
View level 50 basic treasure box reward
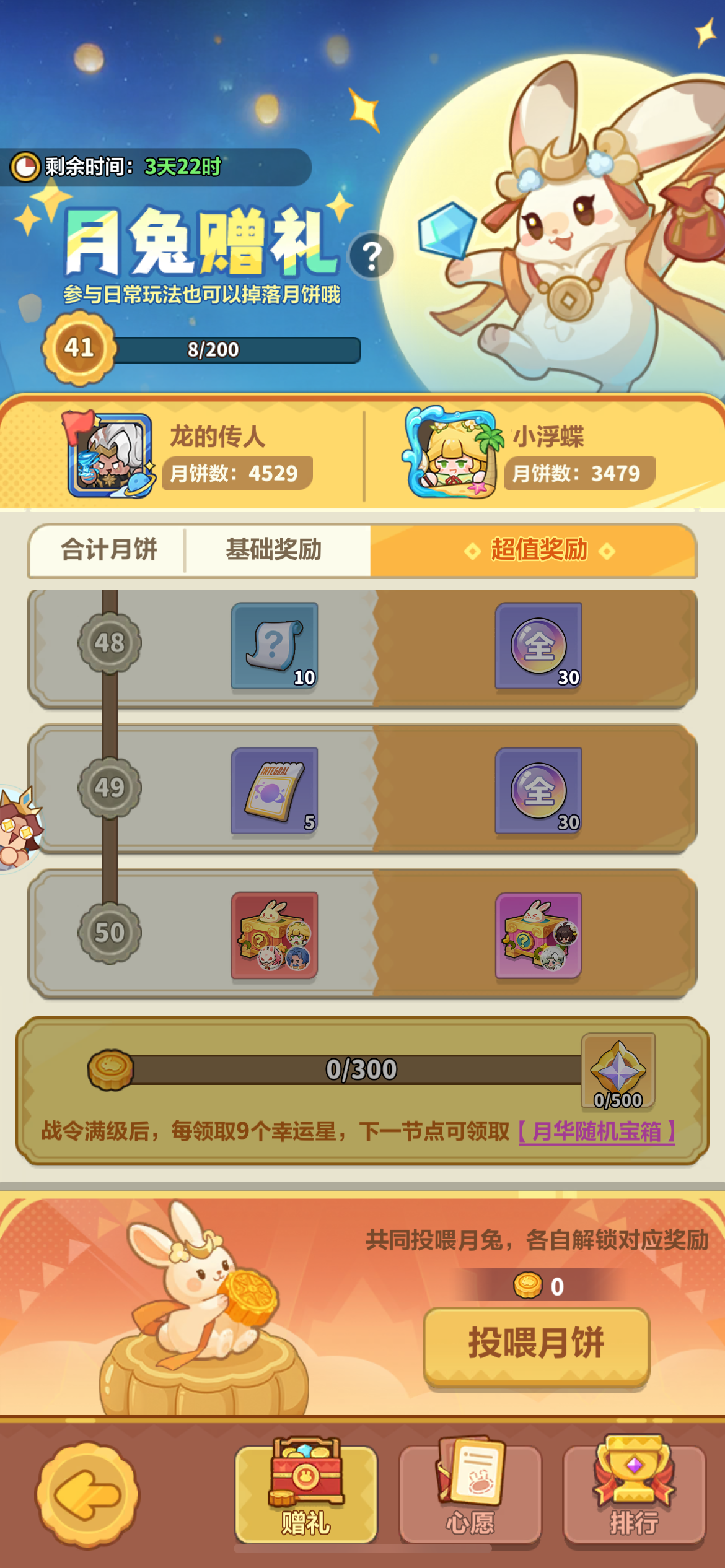pos(275,935)
